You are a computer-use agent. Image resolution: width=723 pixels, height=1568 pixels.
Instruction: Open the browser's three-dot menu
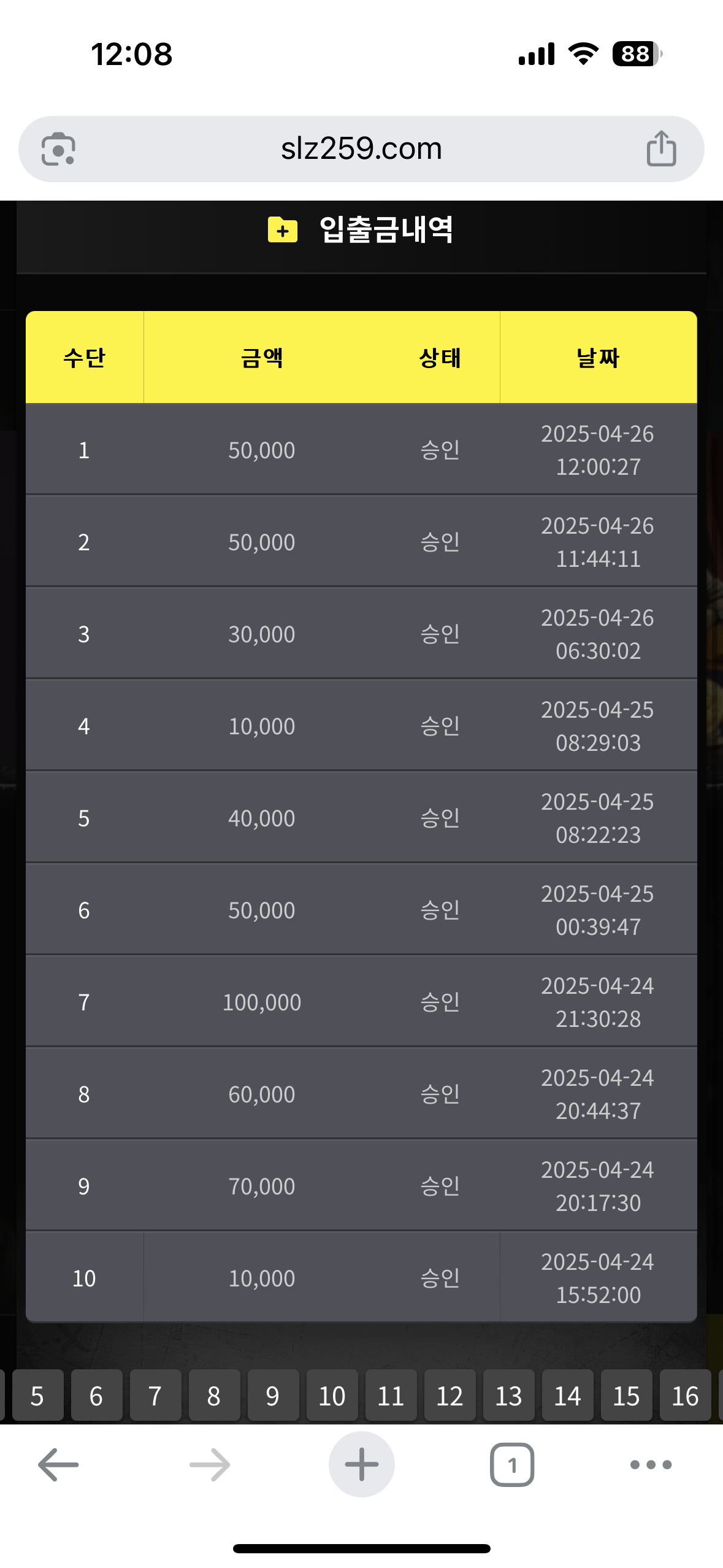pyautogui.click(x=651, y=1464)
